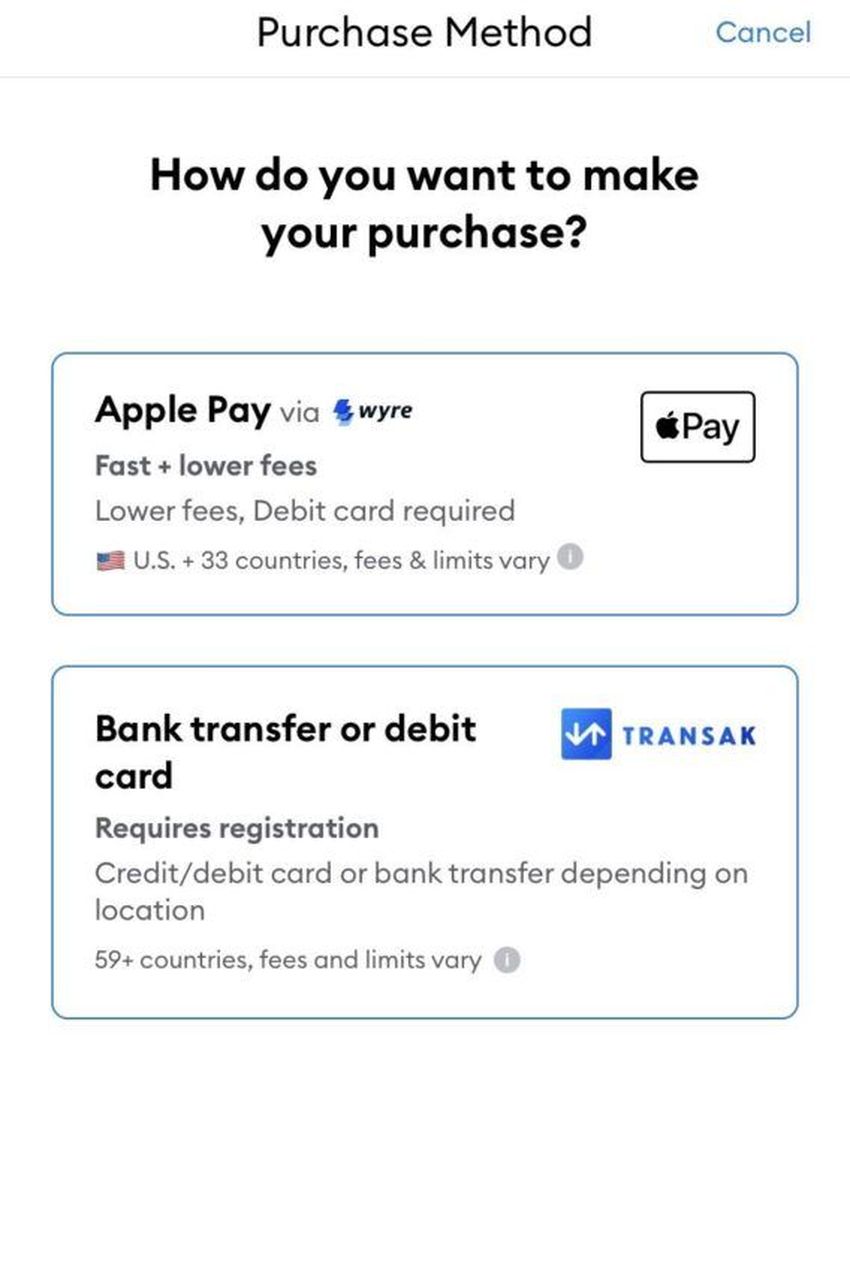Choose Apple Pay via Wyre
Viewport: 850px width, 1272px height.
tap(424, 483)
